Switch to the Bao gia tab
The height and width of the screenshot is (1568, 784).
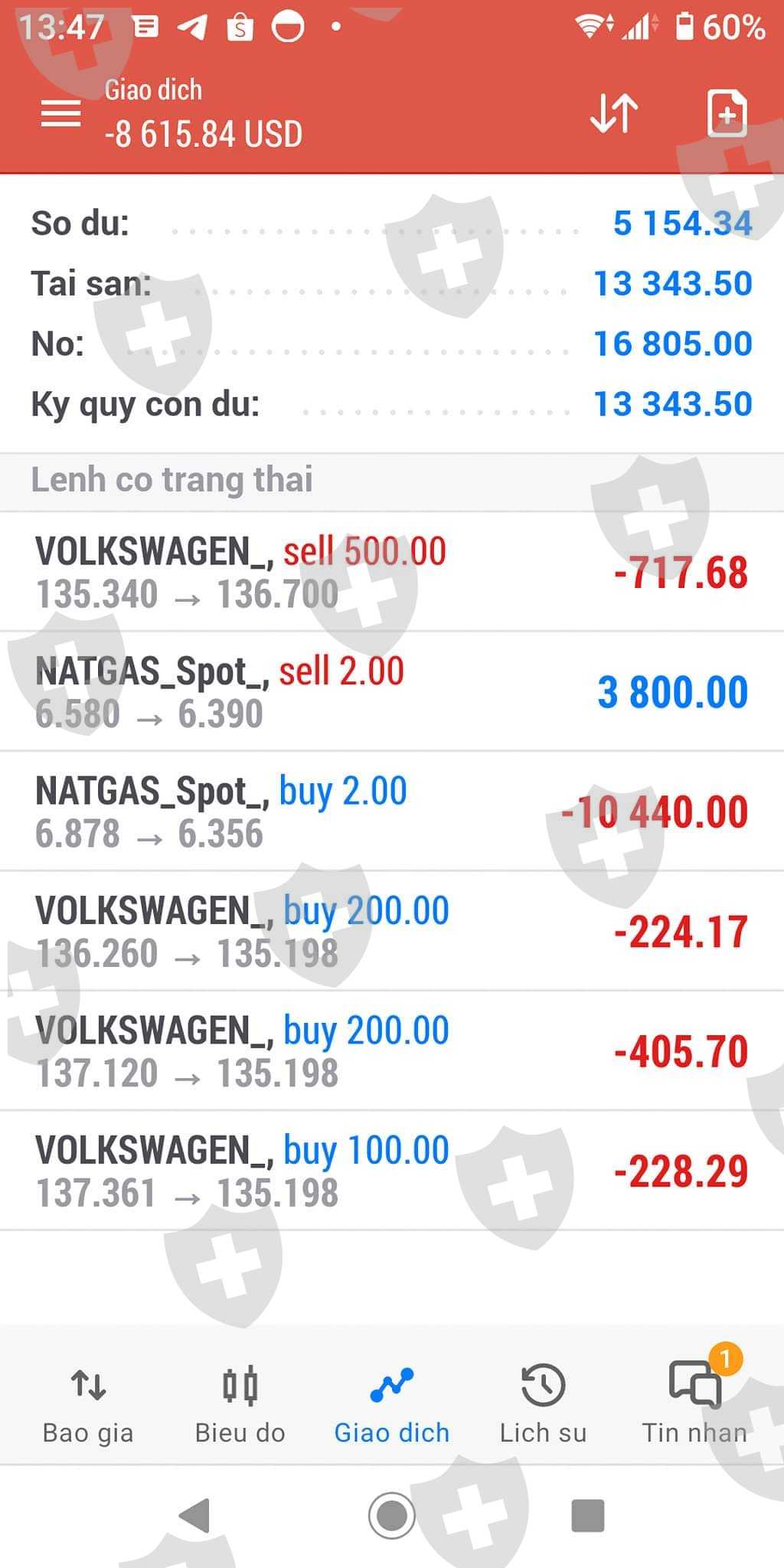(x=88, y=1405)
